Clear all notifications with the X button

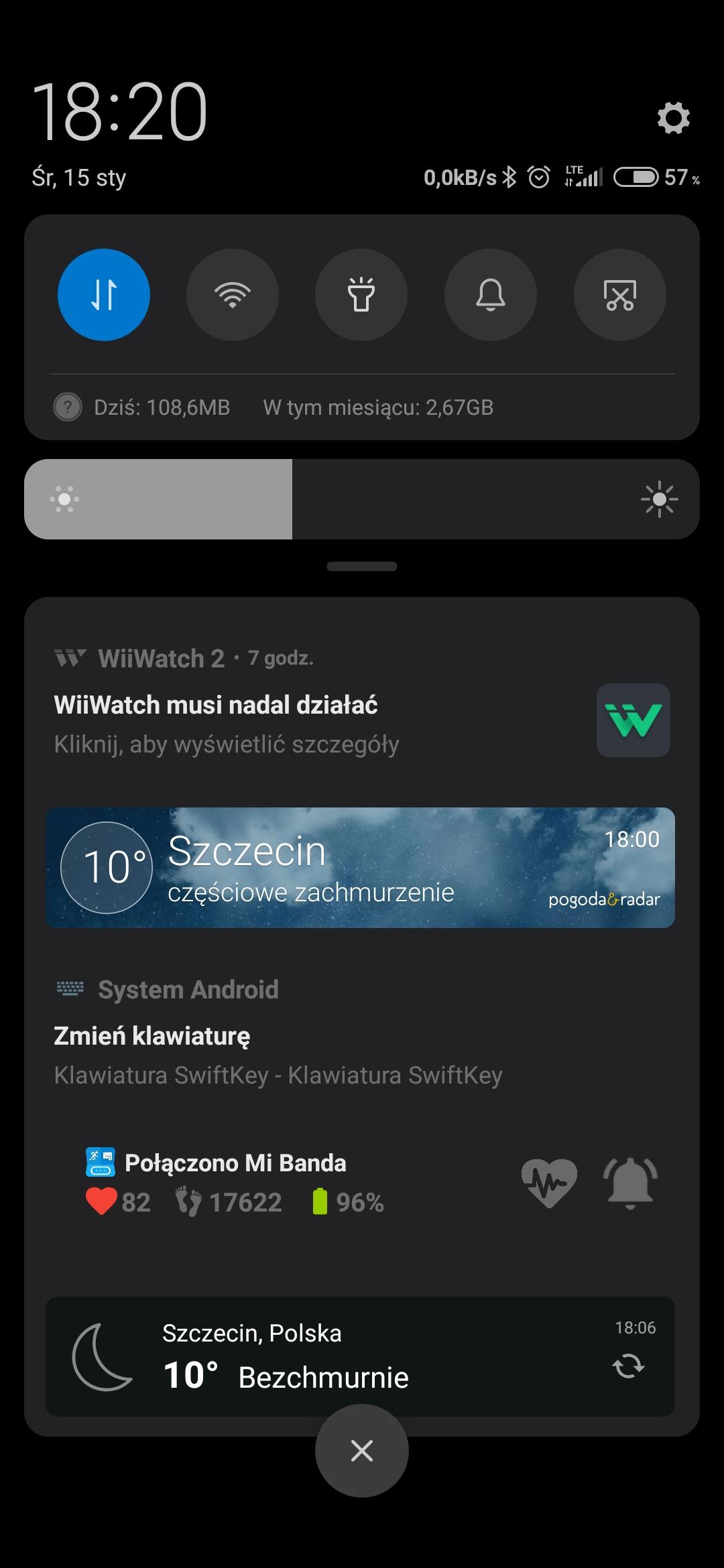(x=362, y=1451)
